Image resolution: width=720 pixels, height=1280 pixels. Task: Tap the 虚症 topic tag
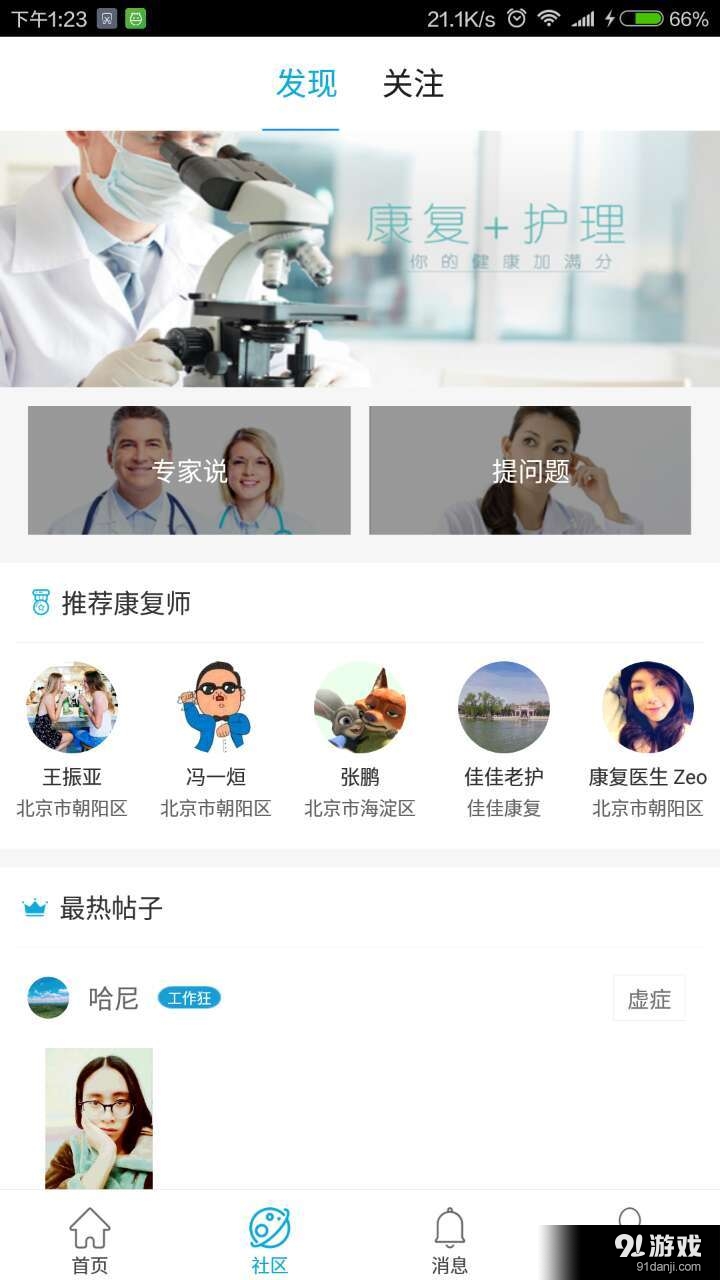(x=649, y=999)
